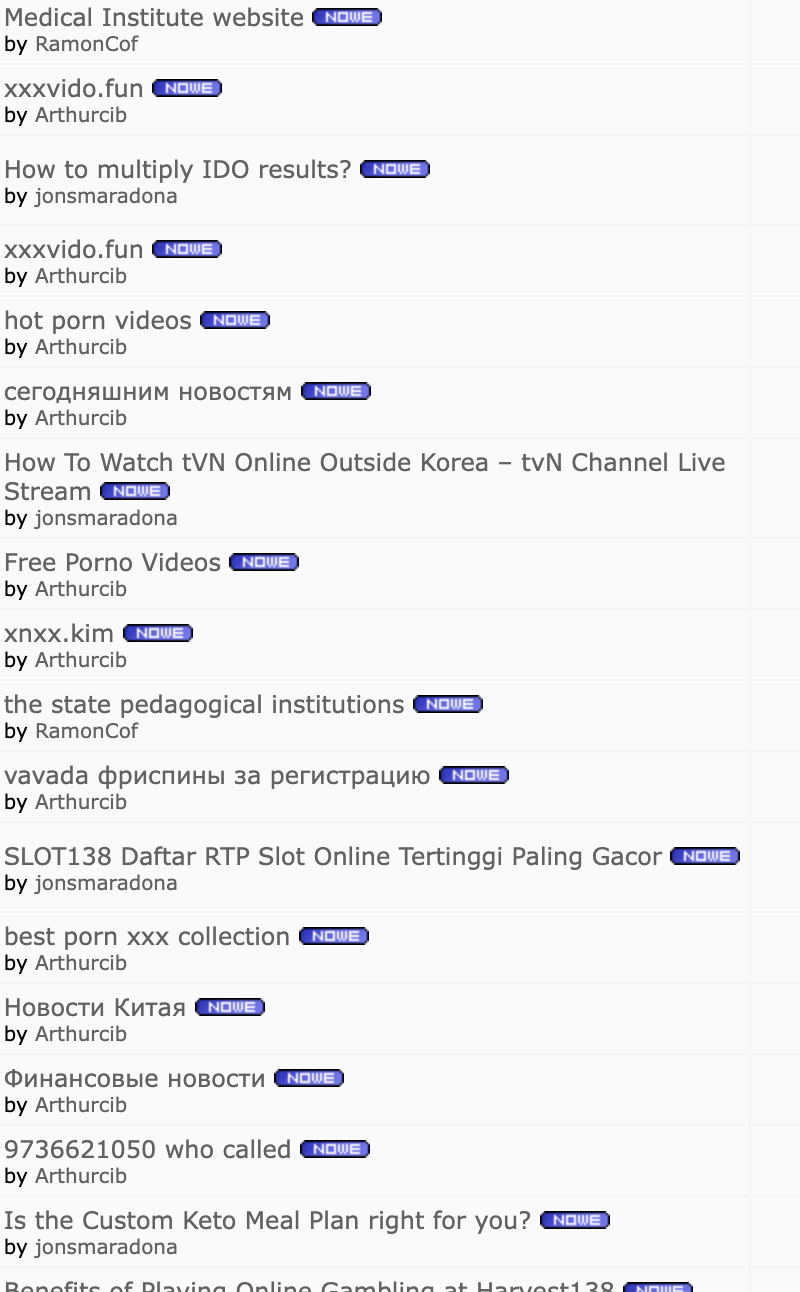Open 'How To Watch tVN Online Outside Korea' topic
This screenshot has height=1292, width=800.
point(364,463)
